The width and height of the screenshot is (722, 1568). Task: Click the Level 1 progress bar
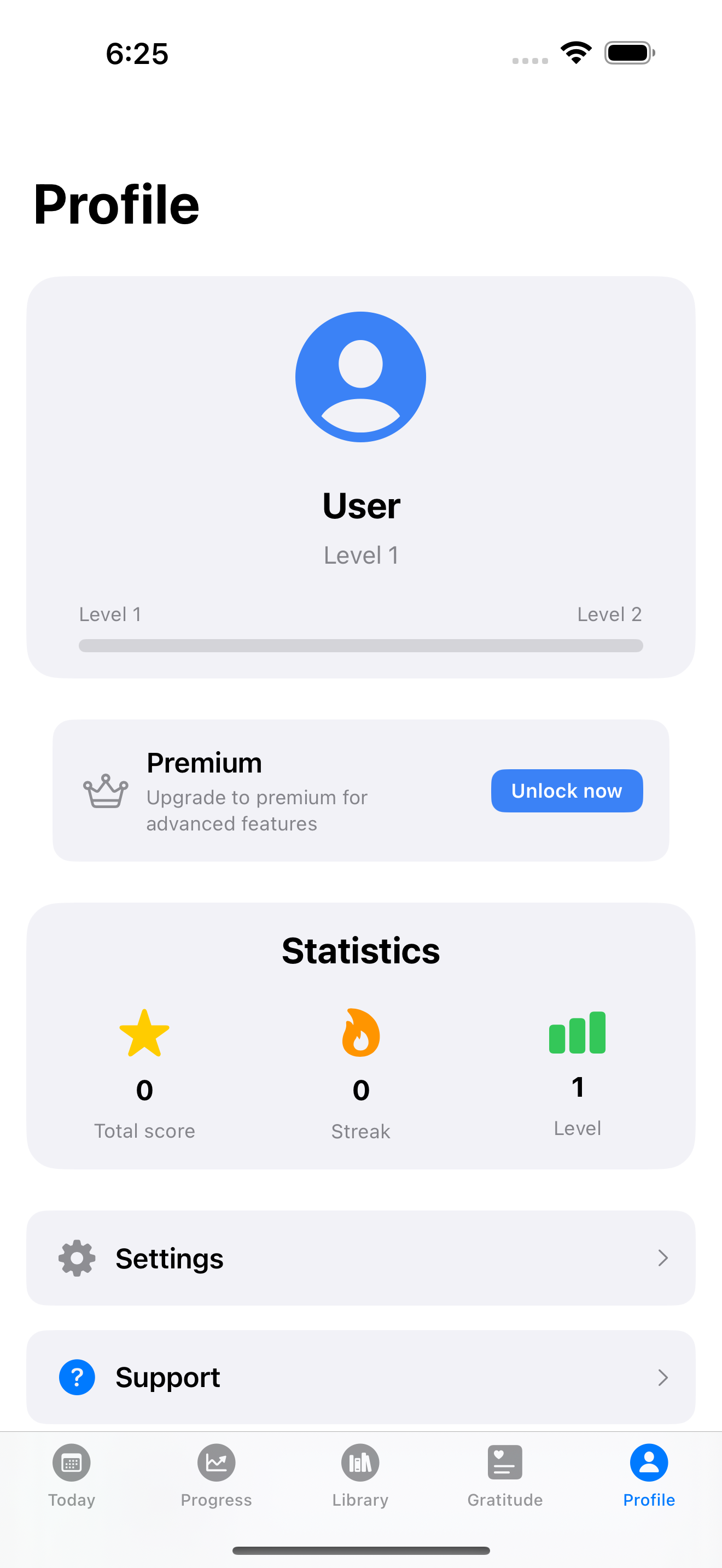pos(360,646)
